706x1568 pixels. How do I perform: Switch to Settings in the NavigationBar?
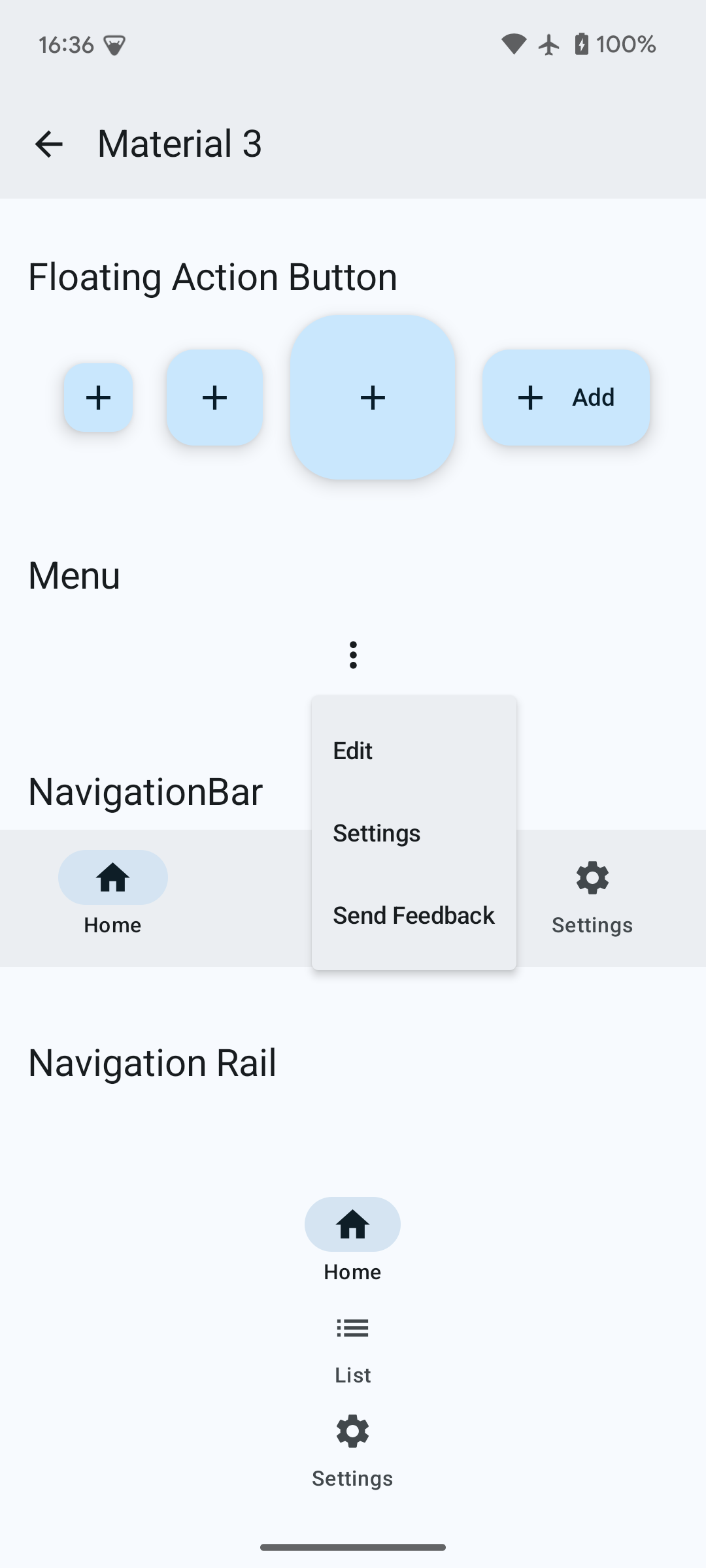[x=592, y=895]
